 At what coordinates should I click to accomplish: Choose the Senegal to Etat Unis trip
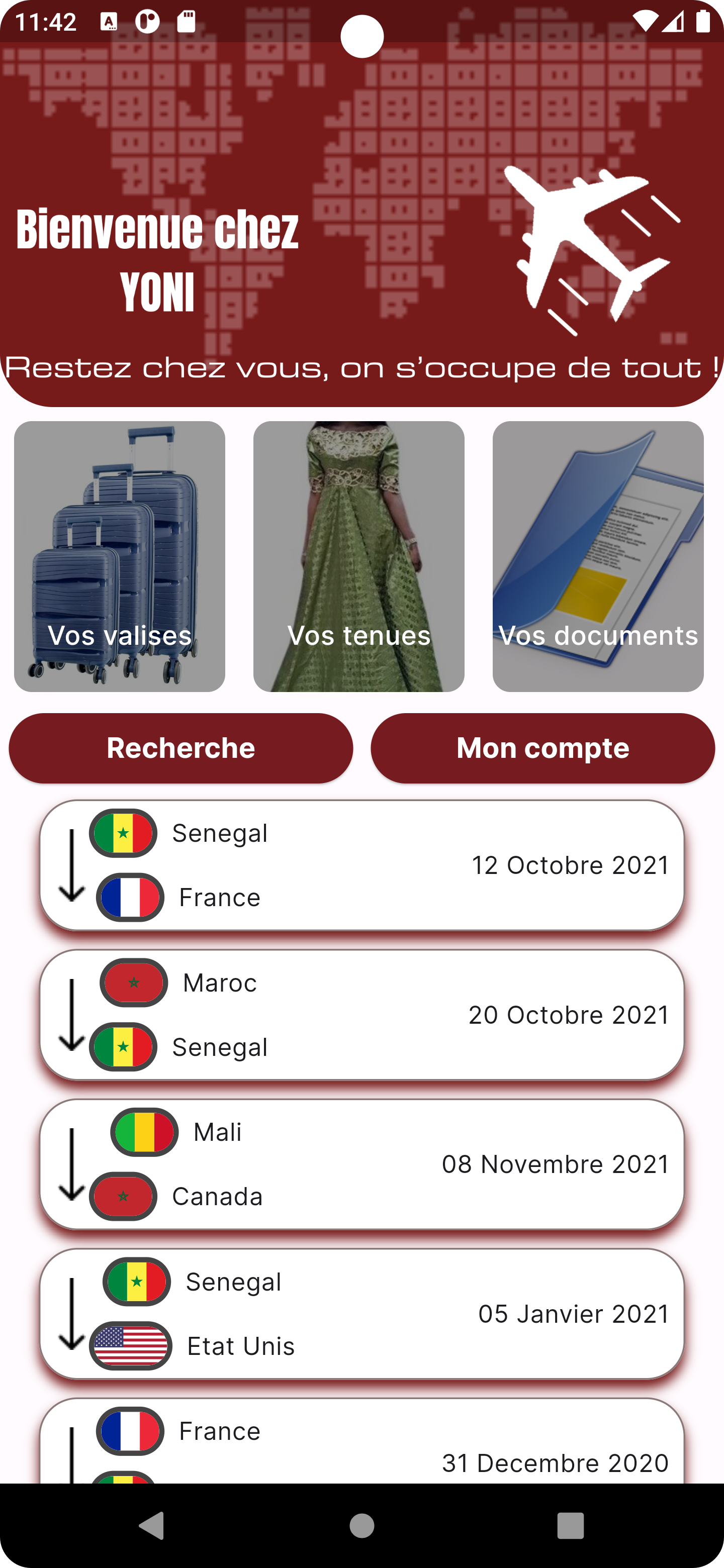point(361,1314)
